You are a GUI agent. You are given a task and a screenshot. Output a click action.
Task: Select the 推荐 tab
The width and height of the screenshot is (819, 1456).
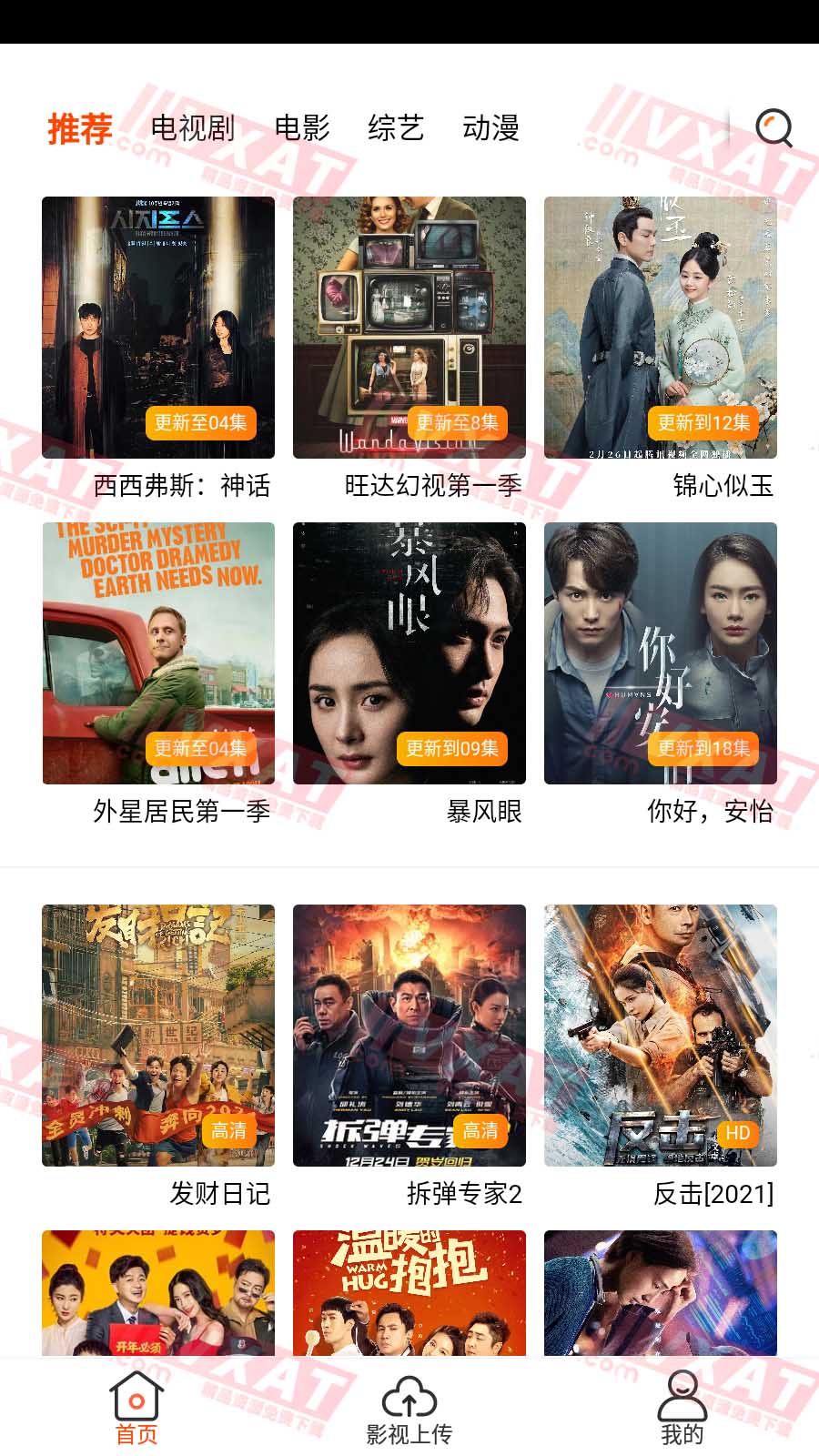(80, 128)
